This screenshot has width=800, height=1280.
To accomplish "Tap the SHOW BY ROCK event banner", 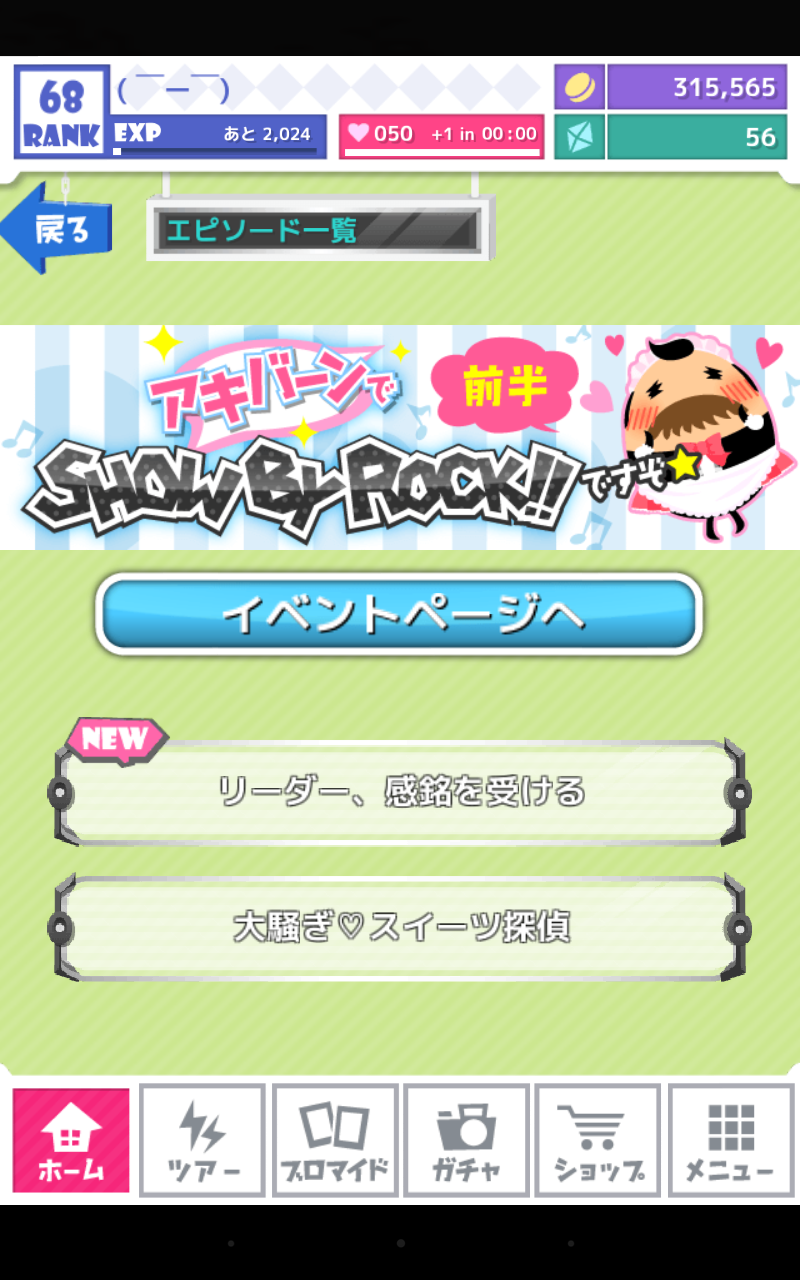I will [400, 437].
